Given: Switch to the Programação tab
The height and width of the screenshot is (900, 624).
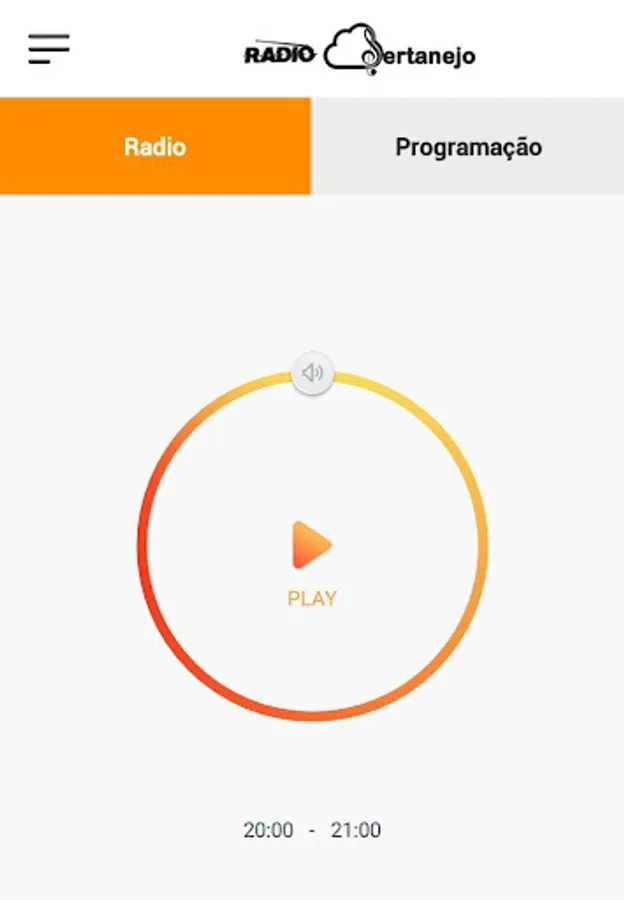Looking at the screenshot, I should tap(467, 146).
